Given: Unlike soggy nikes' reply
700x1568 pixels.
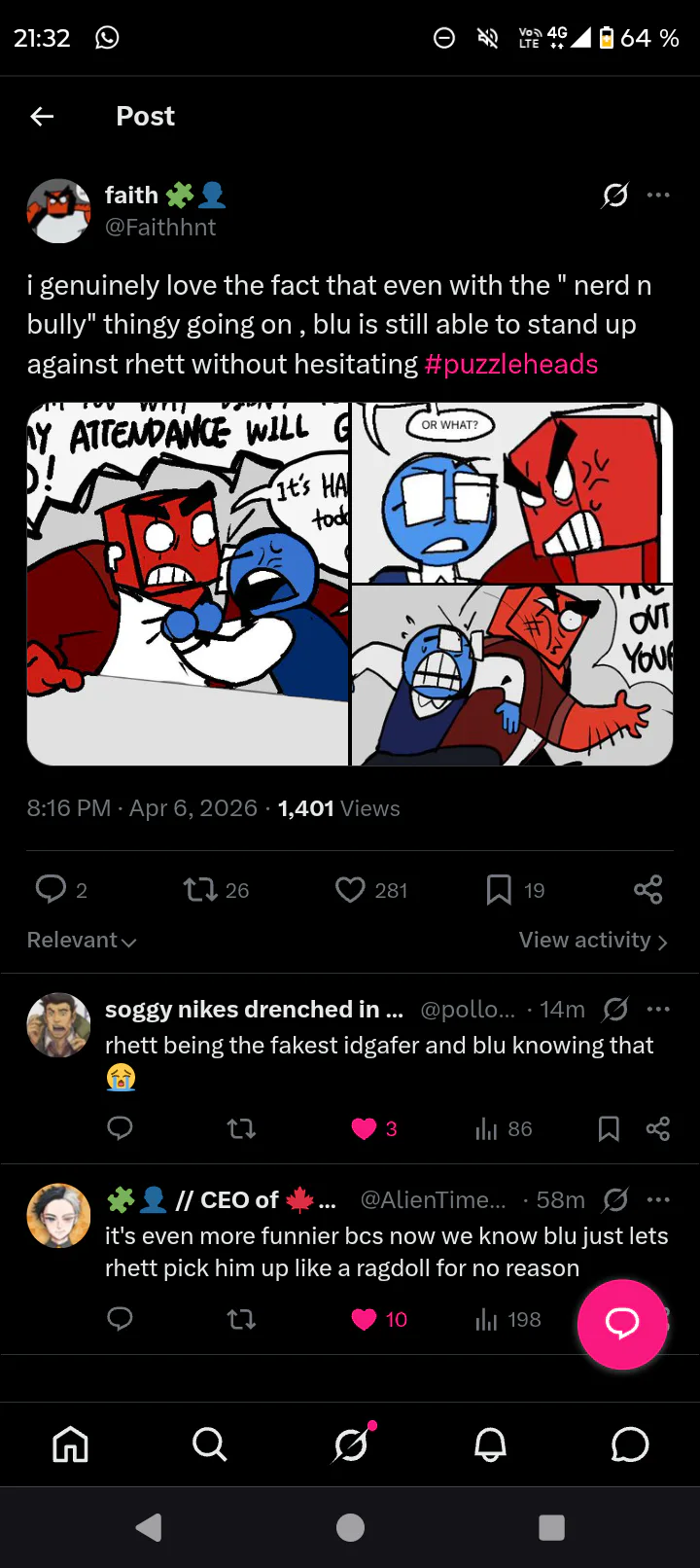Looking at the screenshot, I should click(x=364, y=1128).
